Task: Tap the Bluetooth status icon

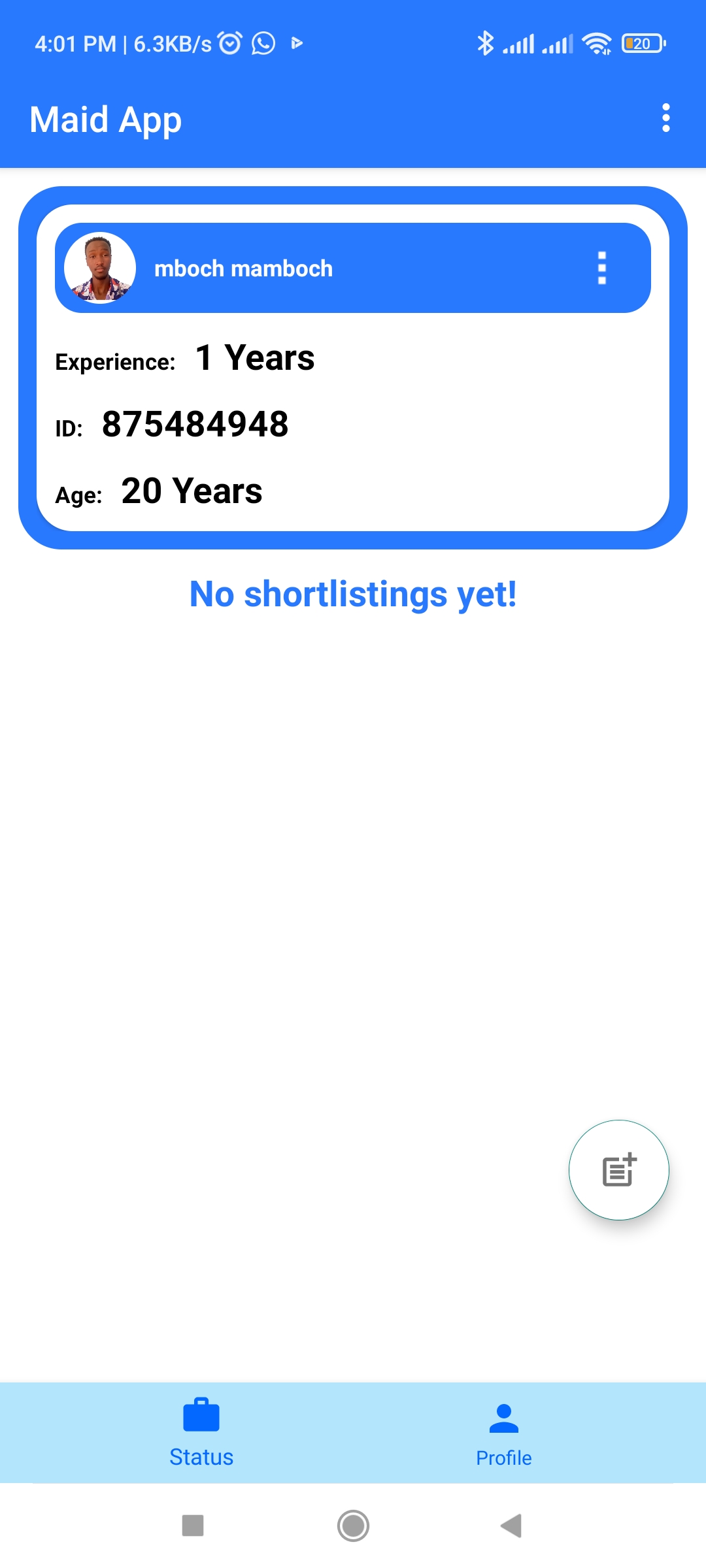Action: coord(485,43)
